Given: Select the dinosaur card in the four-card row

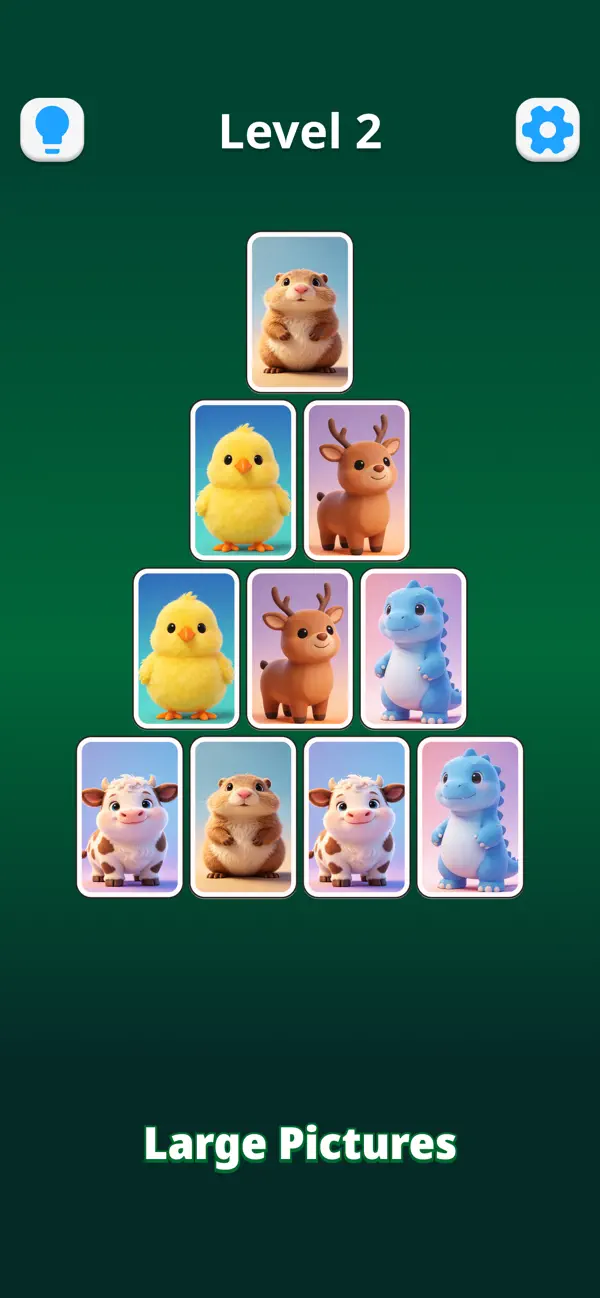Looking at the screenshot, I should 470,817.
